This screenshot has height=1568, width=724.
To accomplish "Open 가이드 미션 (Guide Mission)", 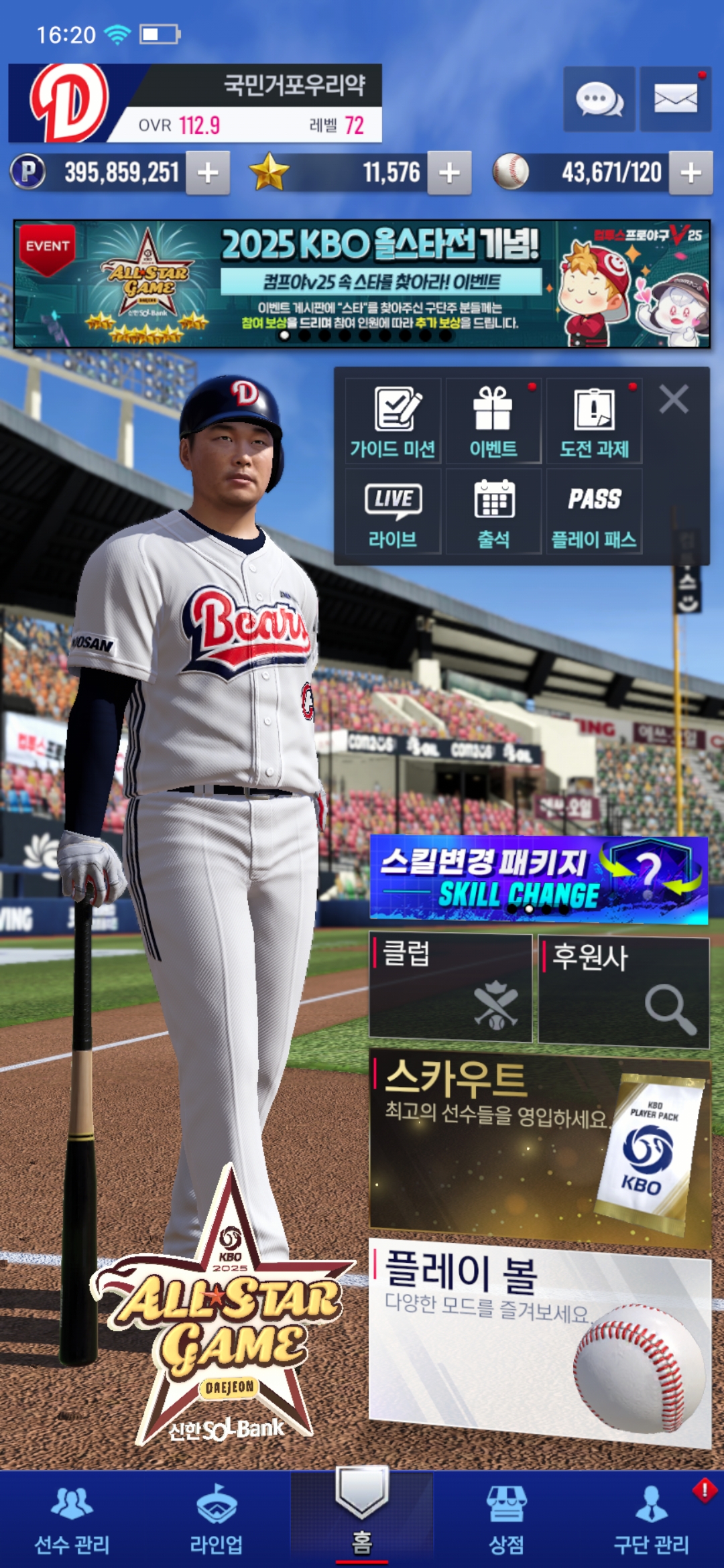I will click(x=393, y=421).
